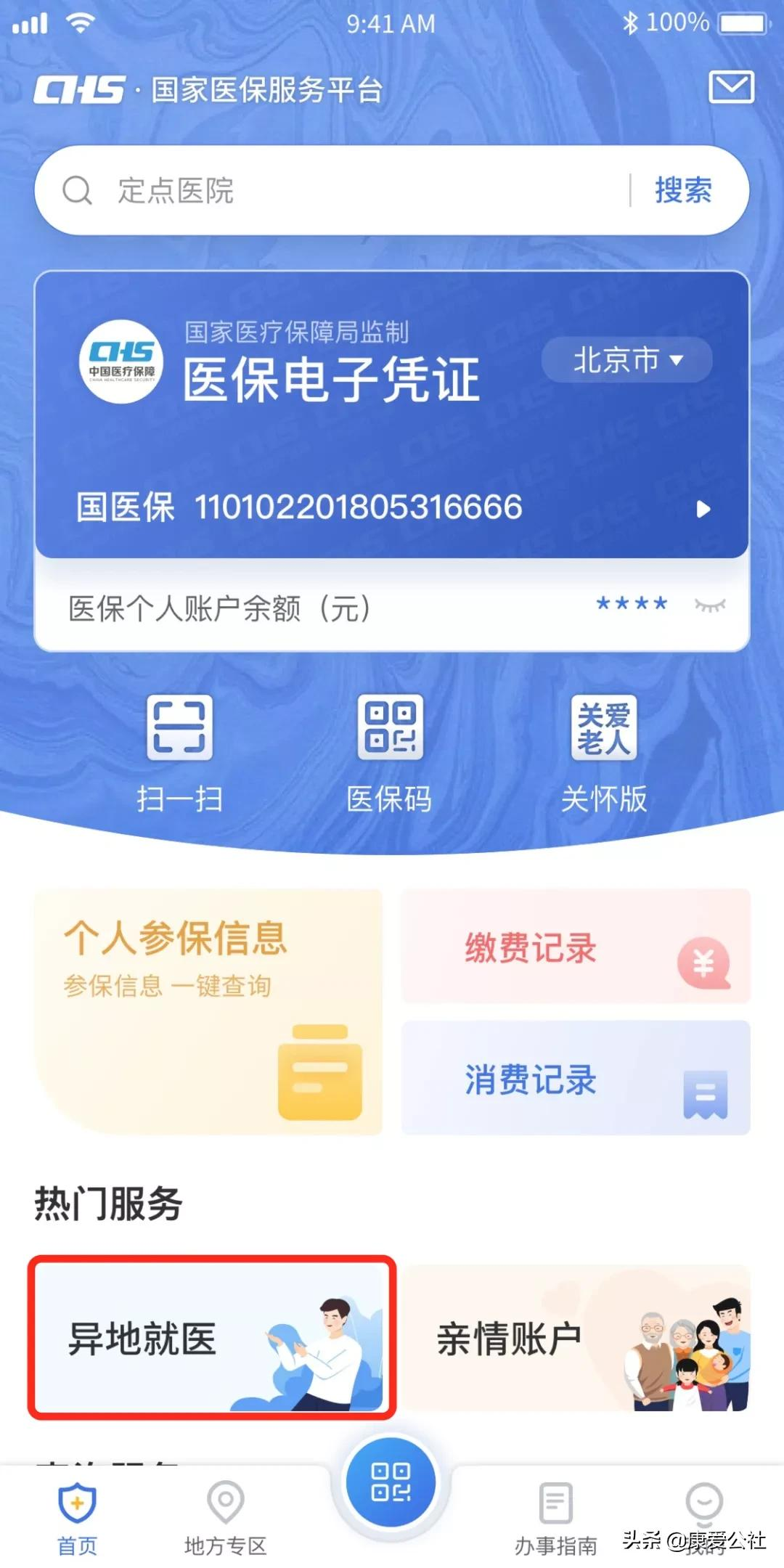Open the 异地就医 service
The height and width of the screenshot is (1568, 784).
[x=211, y=1337]
